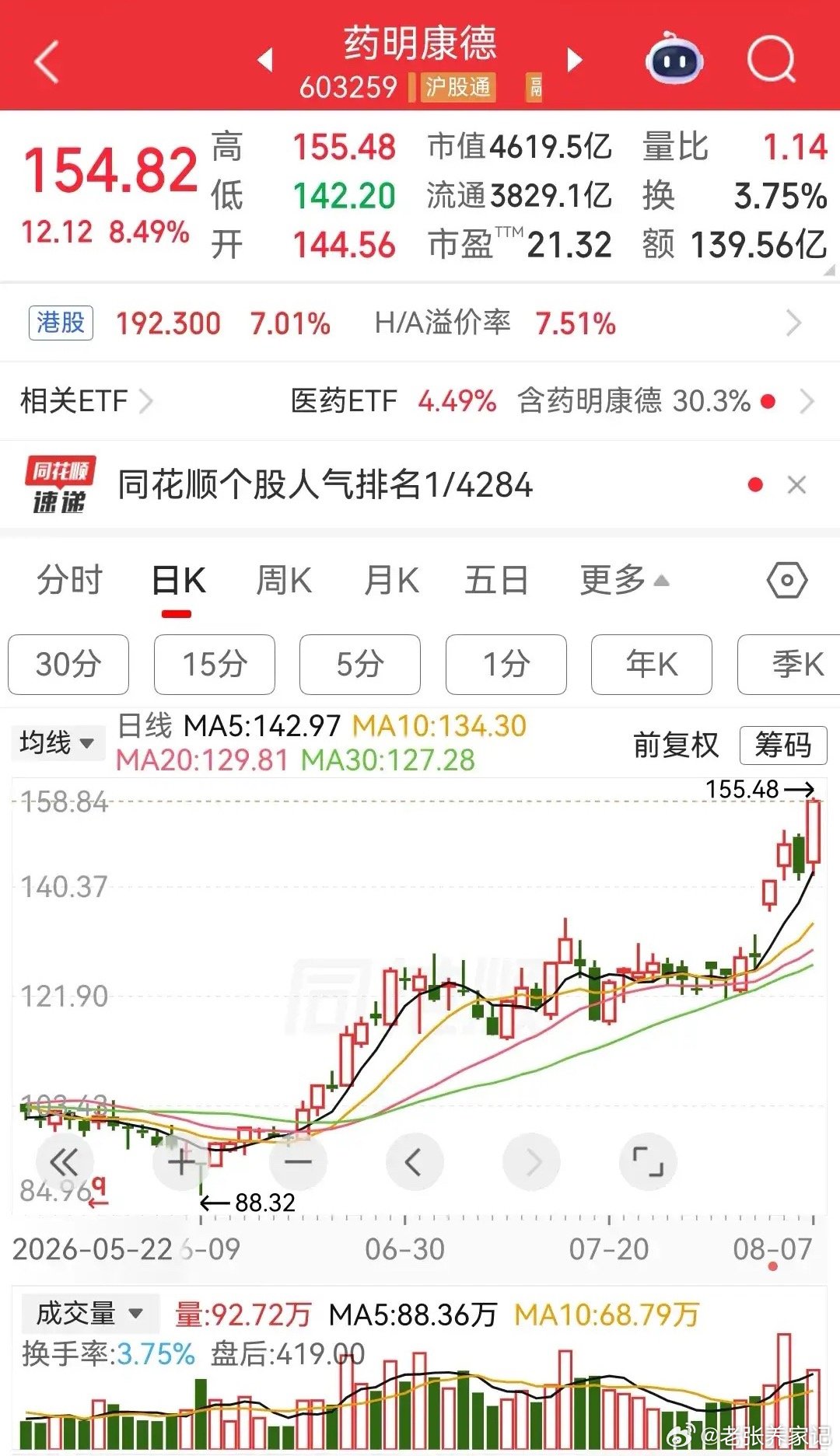
Task: Switch to the 分时 chart tab
Action: coord(70,580)
